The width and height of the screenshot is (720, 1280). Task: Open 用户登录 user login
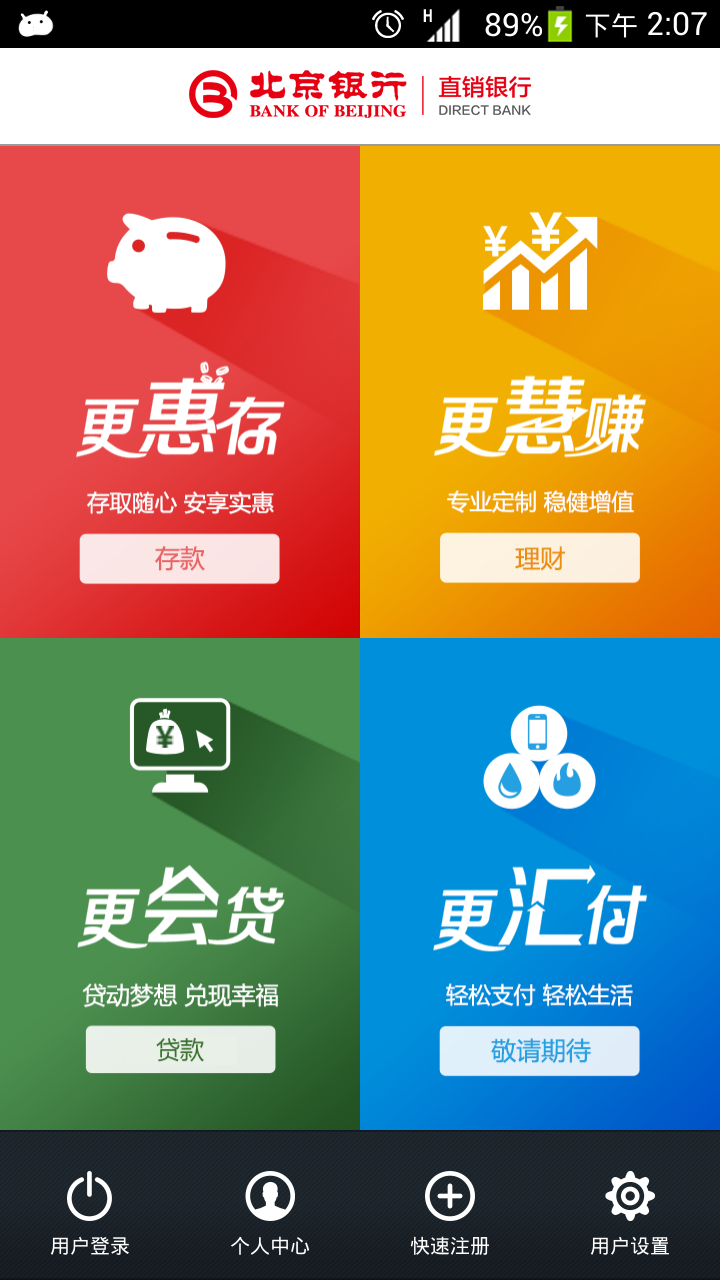pyautogui.click(x=90, y=1213)
